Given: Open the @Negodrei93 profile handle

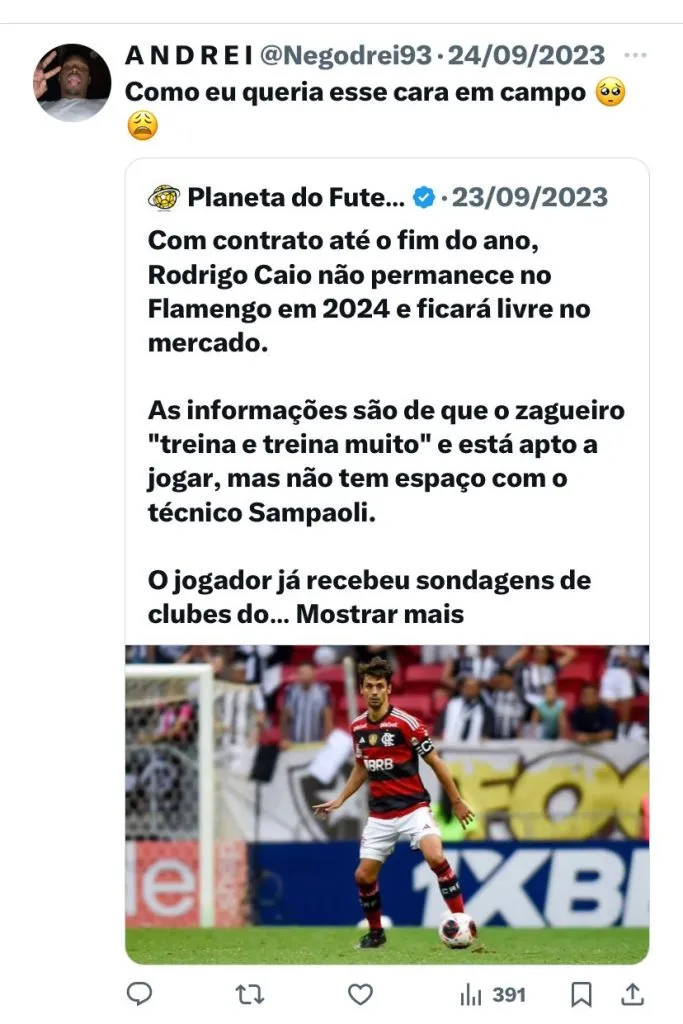Looking at the screenshot, I should pos(348,55).
